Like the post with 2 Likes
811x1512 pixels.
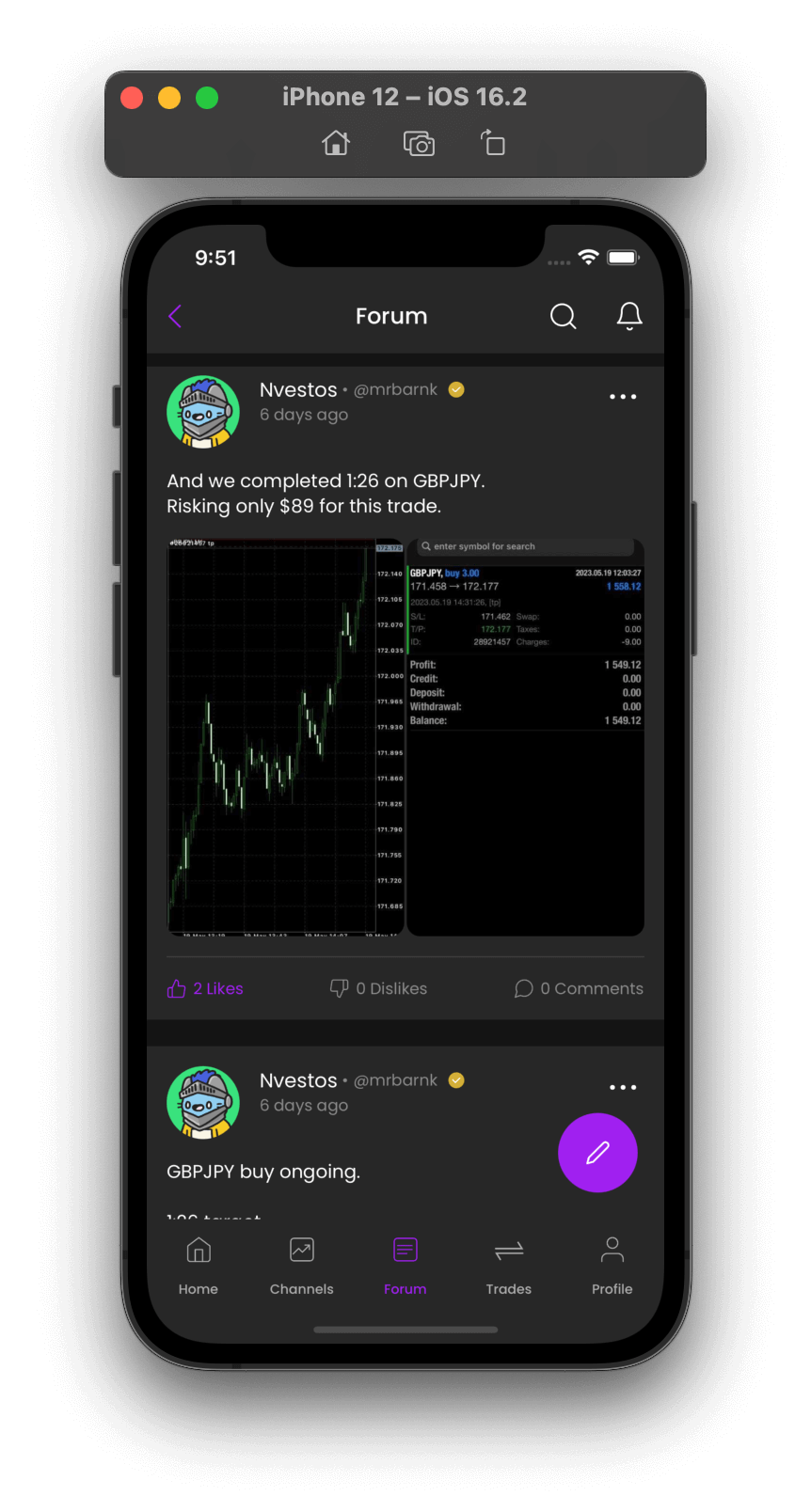tap(205, 988)
